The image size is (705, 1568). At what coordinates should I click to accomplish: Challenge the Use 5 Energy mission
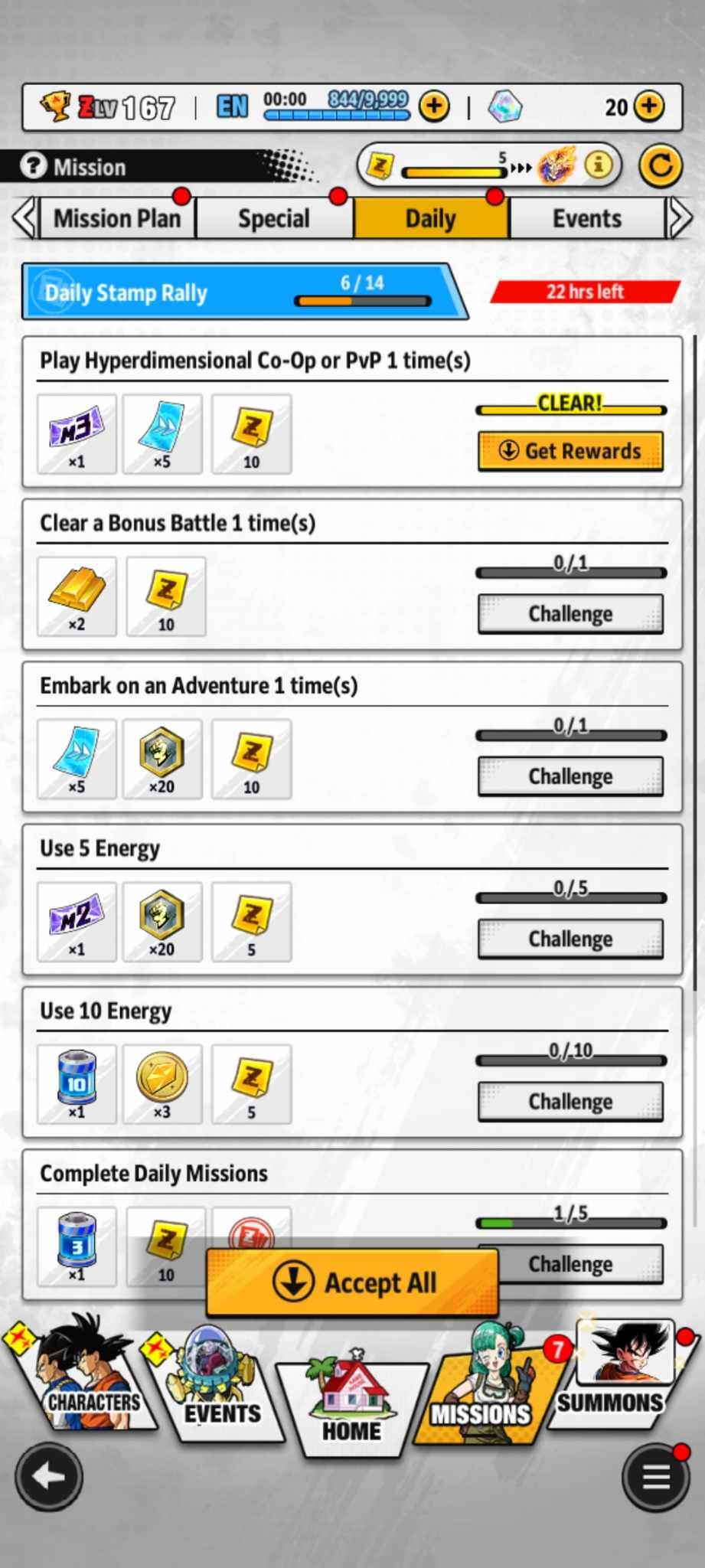pyautogui.click(x=570, y=939)
